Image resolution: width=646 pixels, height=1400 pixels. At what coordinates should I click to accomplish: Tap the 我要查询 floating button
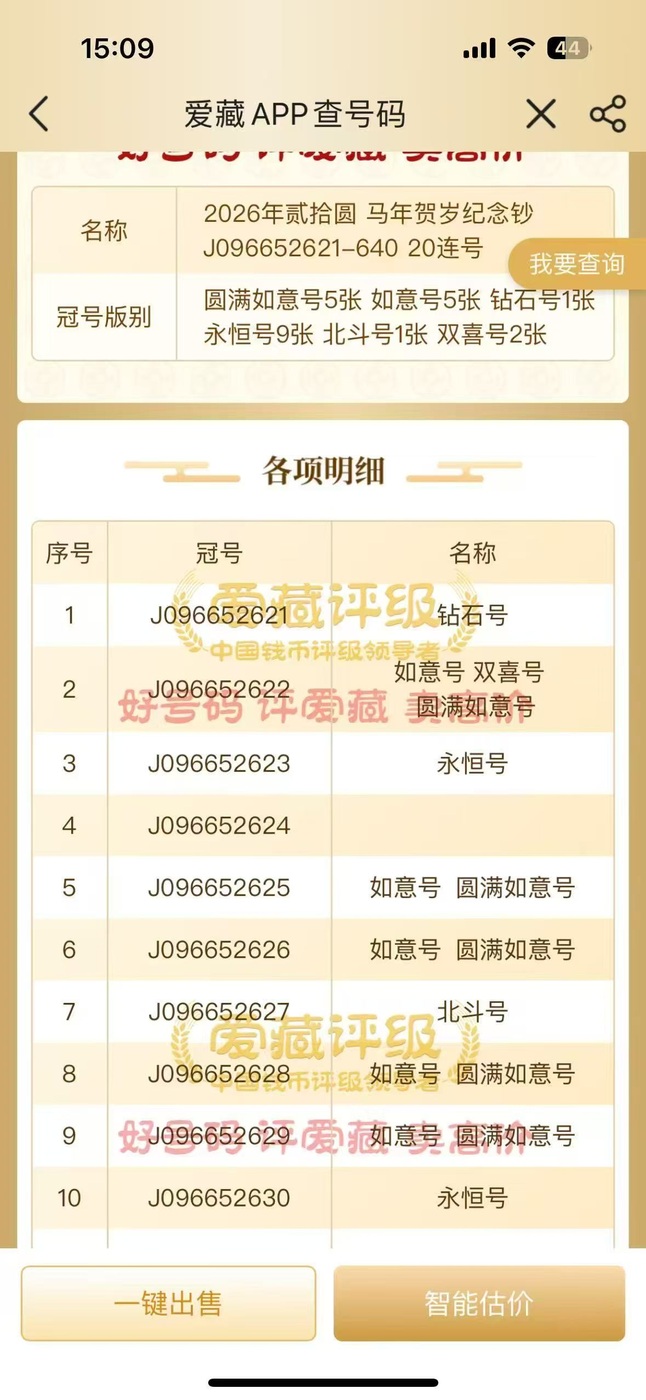(x=577, y=264)
